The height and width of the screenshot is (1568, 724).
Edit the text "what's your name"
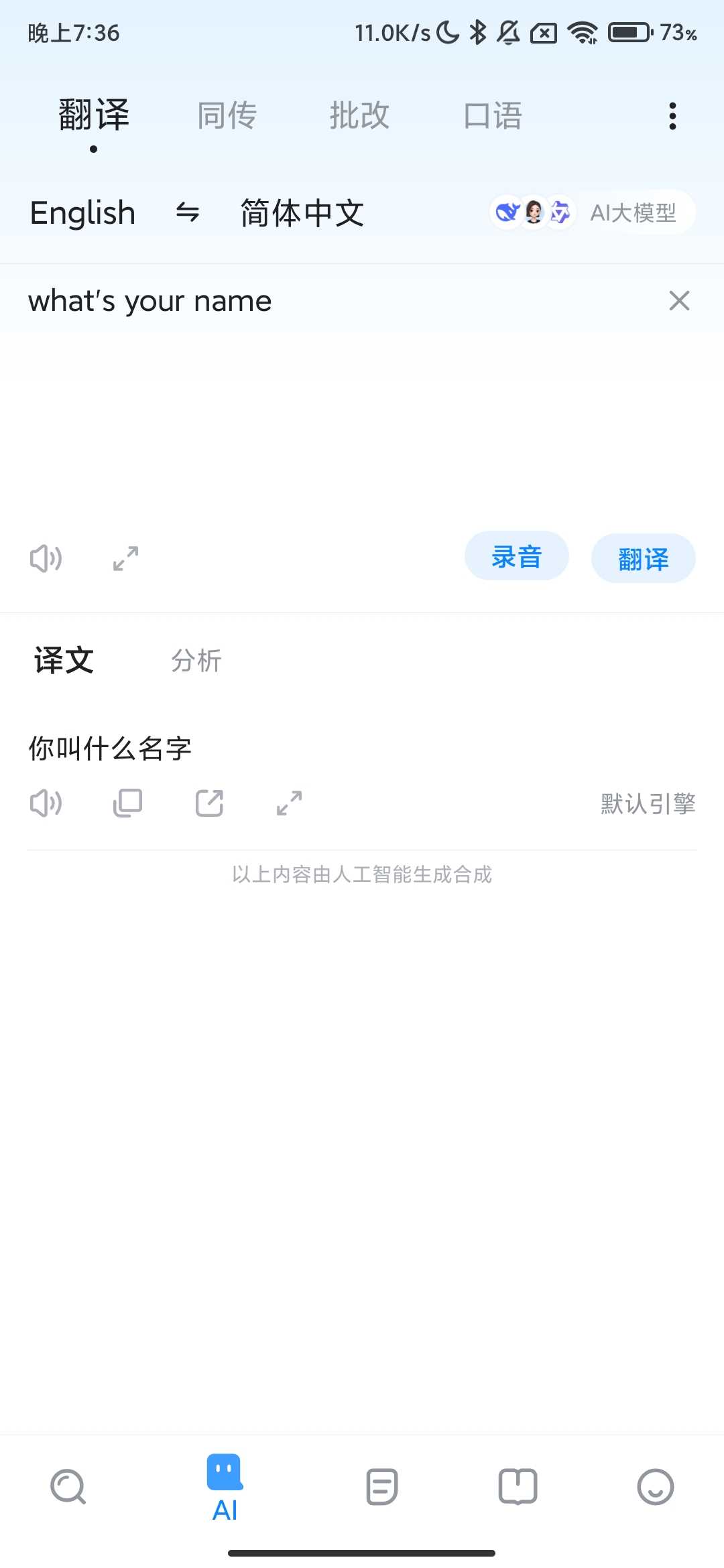[x=150, y=301]
